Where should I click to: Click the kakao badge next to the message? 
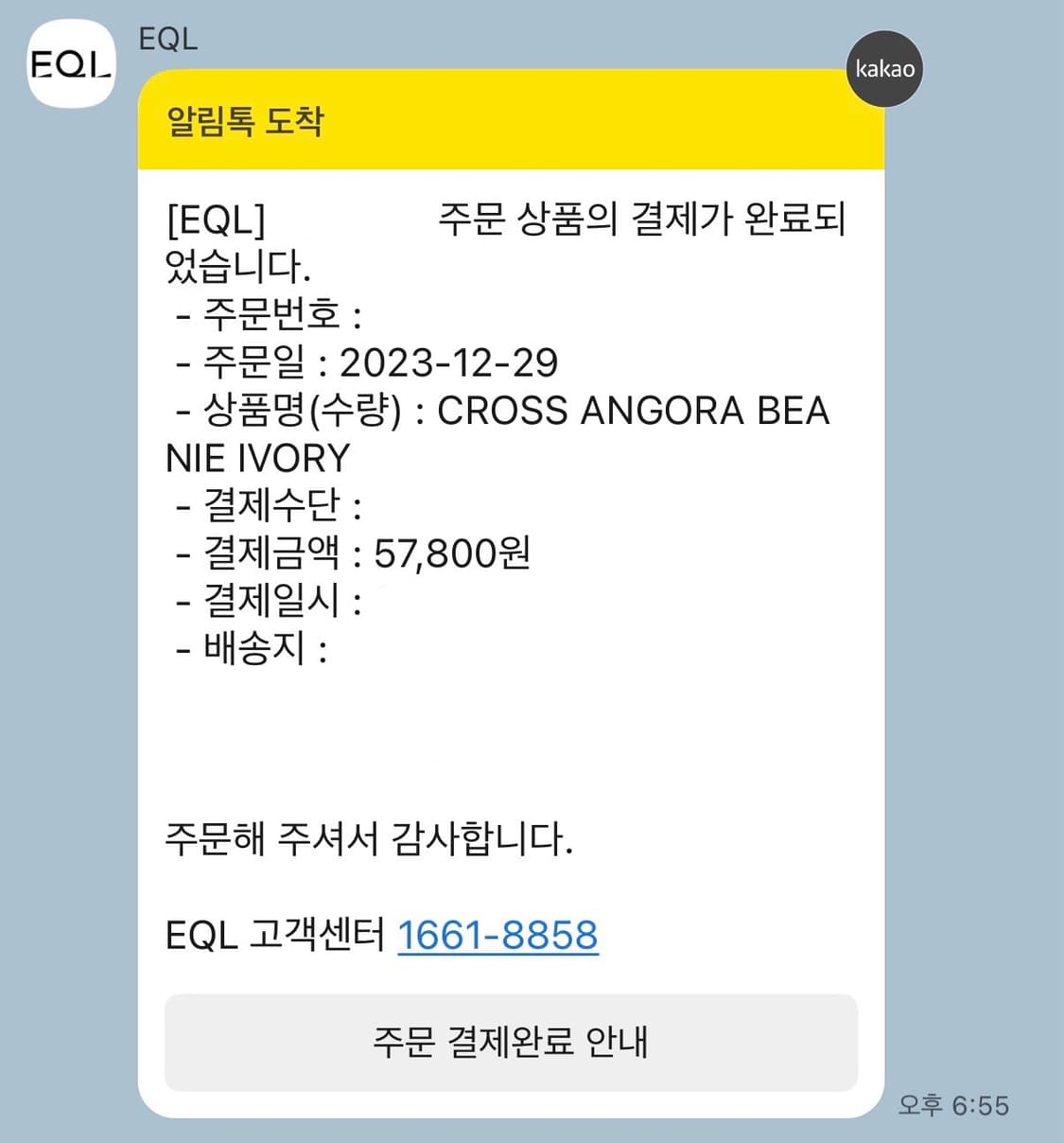[x=884, y=68]
